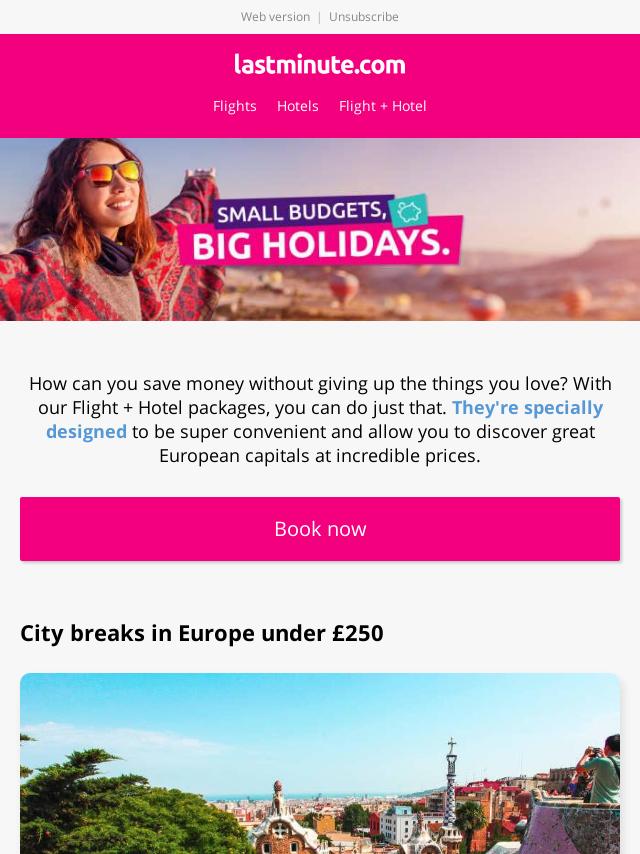Tap the Book now button

pos(320,529)
